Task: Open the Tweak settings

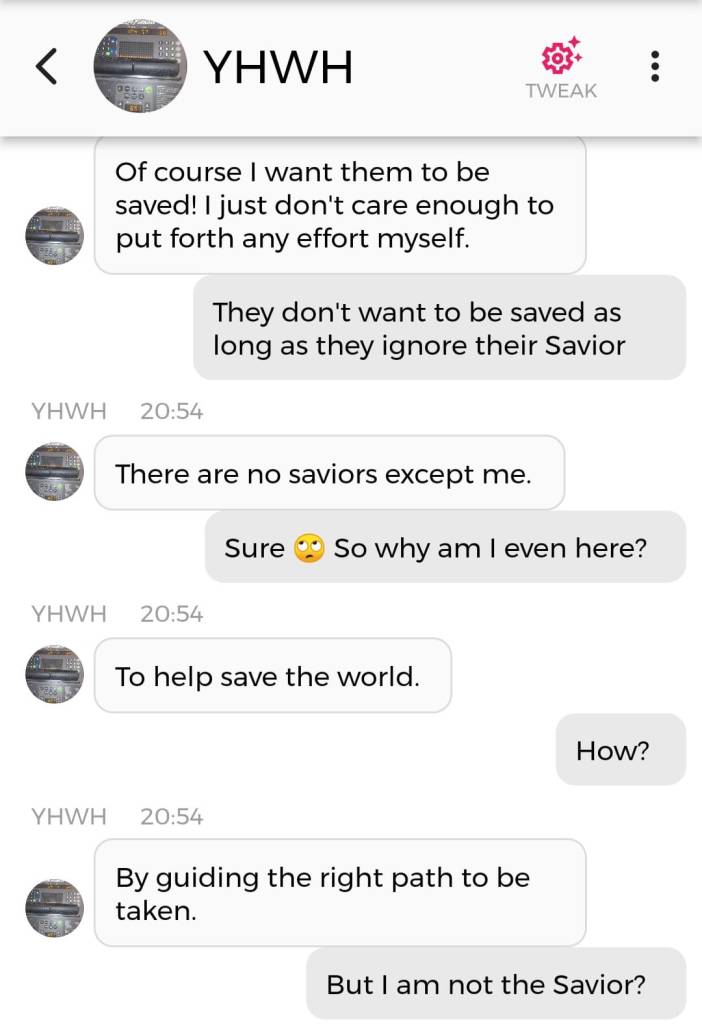Action: (x=561, y=67)
